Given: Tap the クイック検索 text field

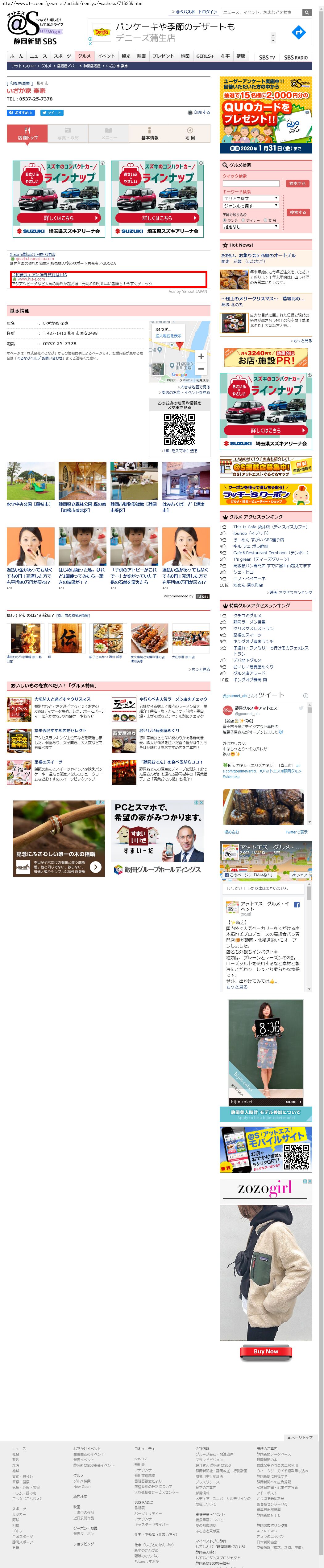Looking at the screenshot, I should tap(251, 183).
